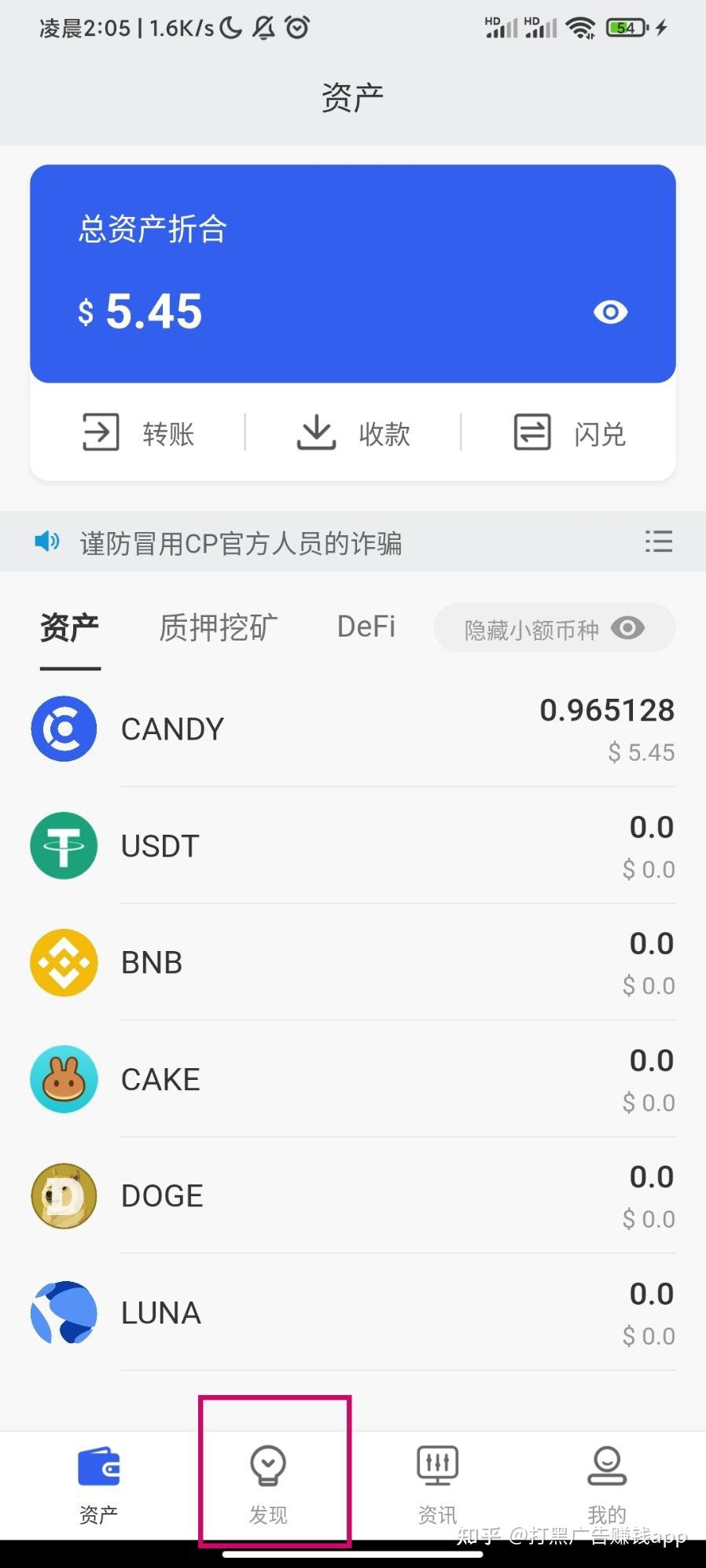Click the announcement speaker icon
Image resolution: width=706 pixels, height=1568 pixels.
coord(47,542)
